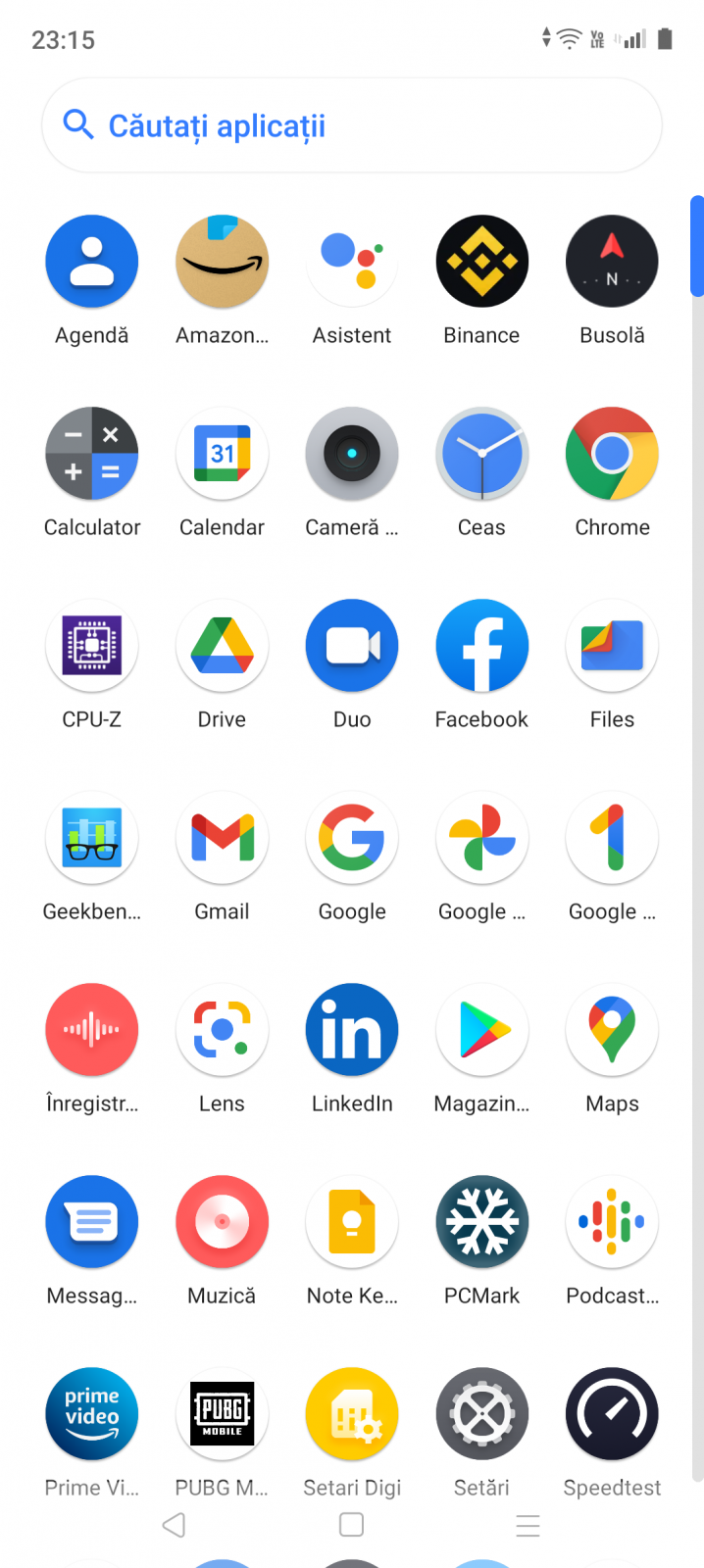Open Gmail

tap(222, 838)
